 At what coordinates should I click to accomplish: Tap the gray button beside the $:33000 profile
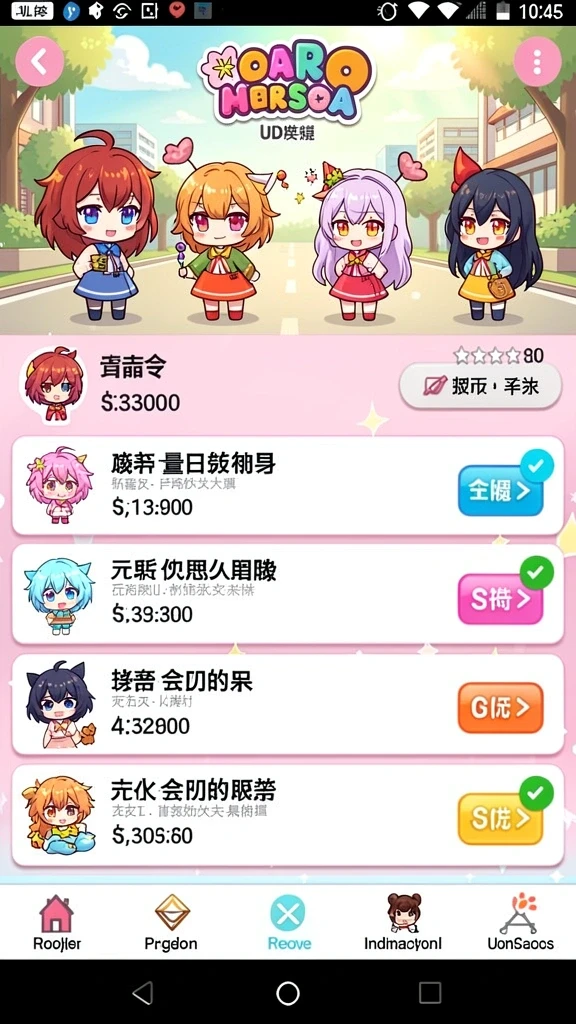point(480,386)
